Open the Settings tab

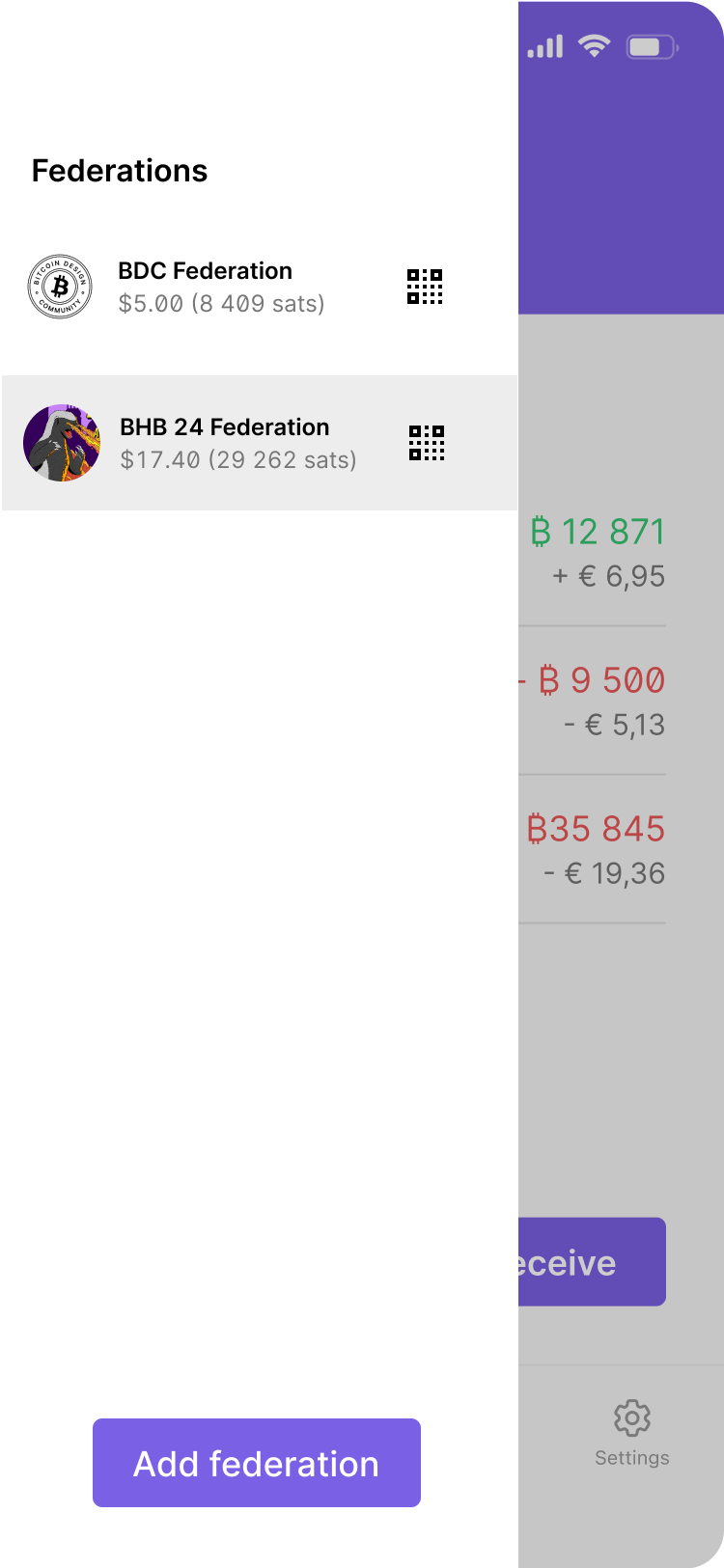[x=631, y=1433]
